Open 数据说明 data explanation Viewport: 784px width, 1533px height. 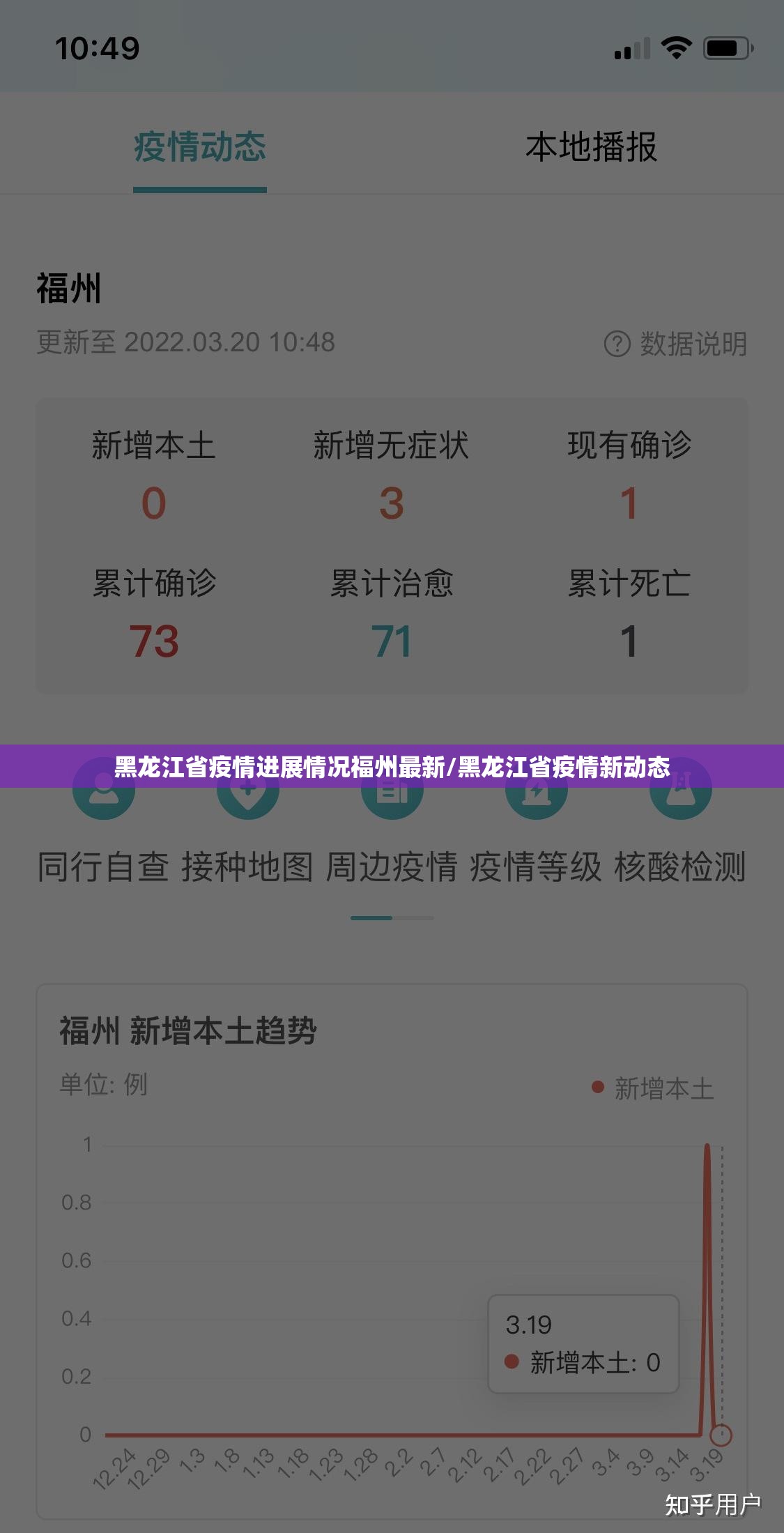(676, 344)
